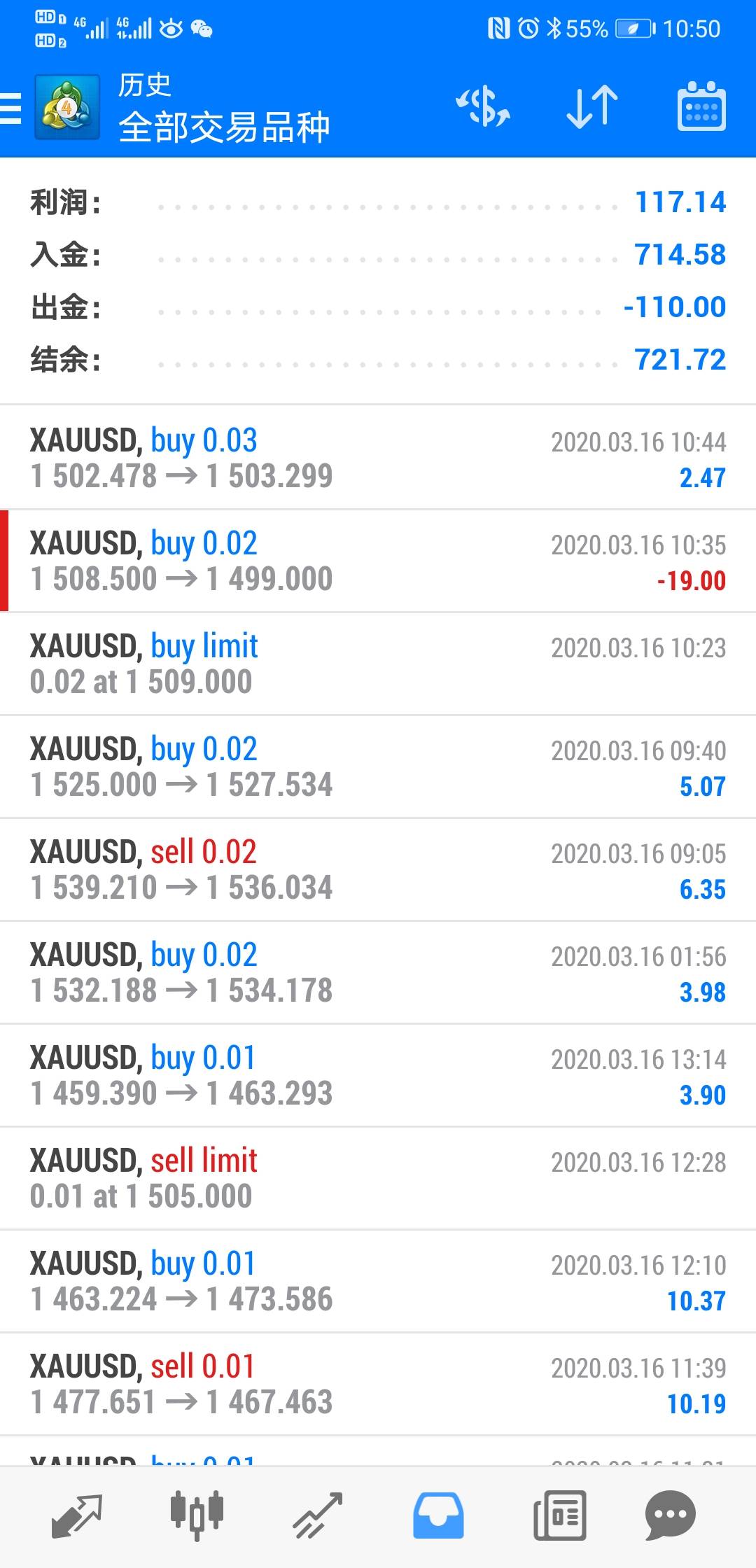
Task: Tap the symbol filter dollar icon
Action: pos(483,107)
